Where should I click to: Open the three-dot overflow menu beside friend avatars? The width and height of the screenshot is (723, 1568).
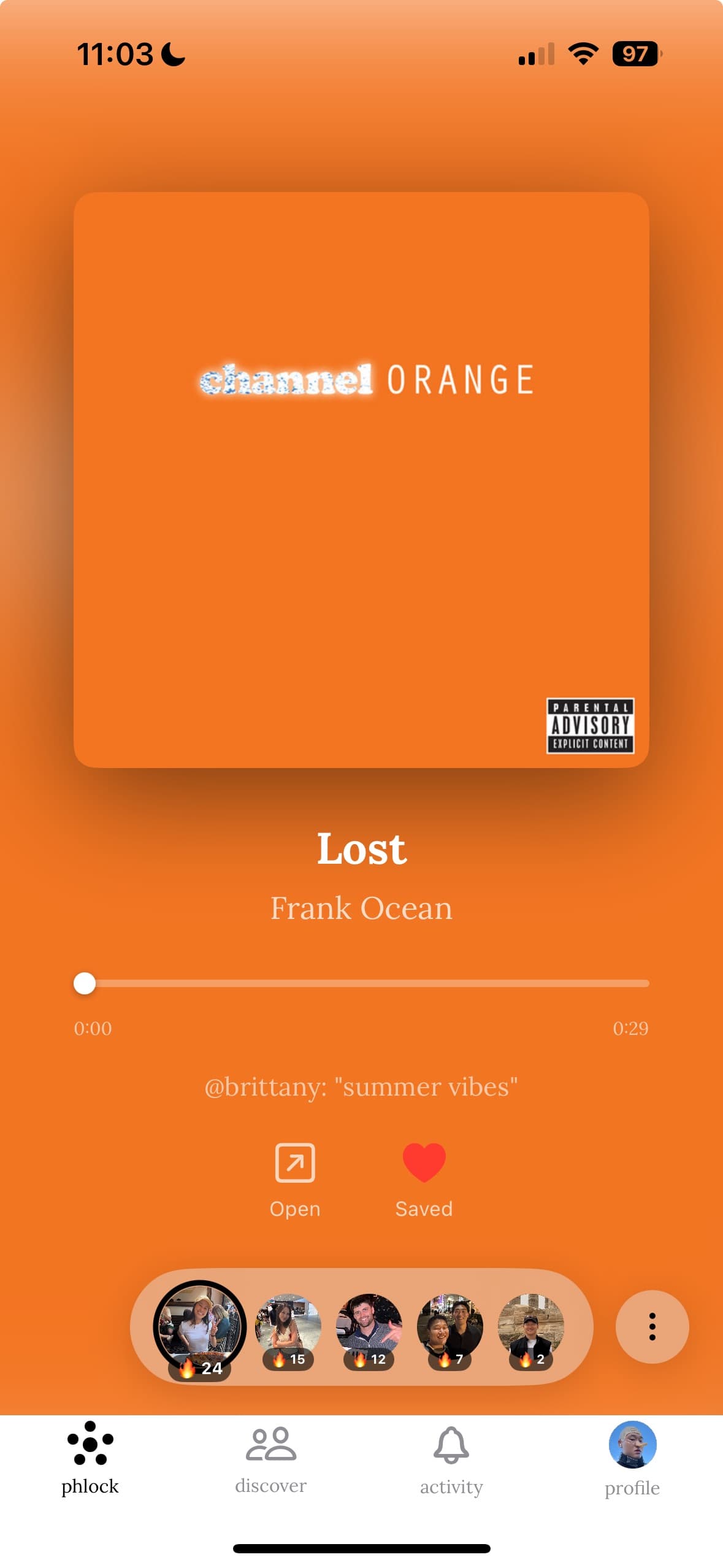(652, 1326)
